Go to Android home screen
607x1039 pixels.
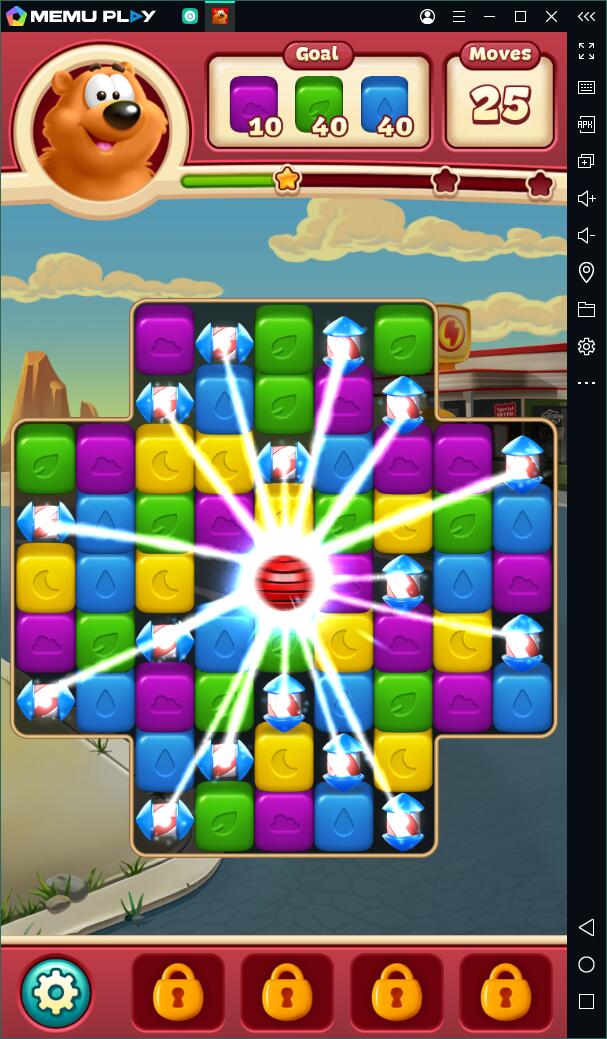pyautogui.click(x=586, y=965)
